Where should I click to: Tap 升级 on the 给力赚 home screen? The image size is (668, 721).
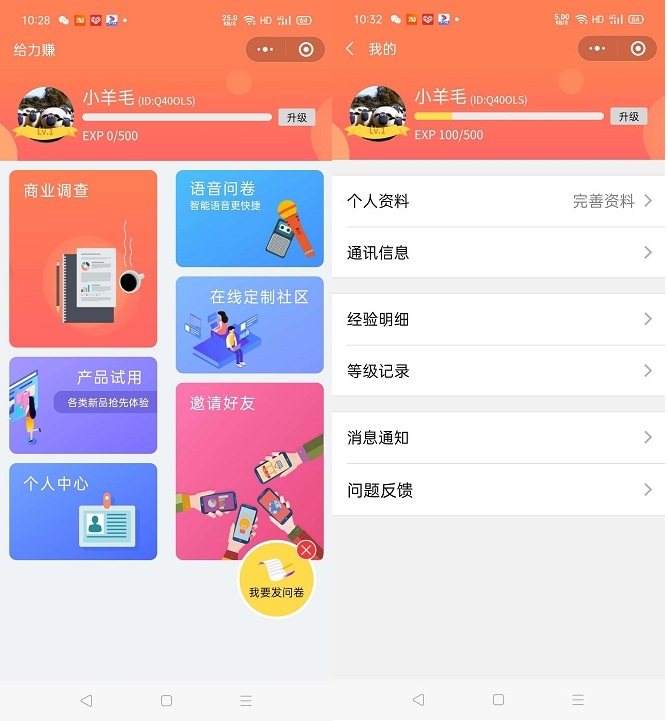tap(296, 117)
